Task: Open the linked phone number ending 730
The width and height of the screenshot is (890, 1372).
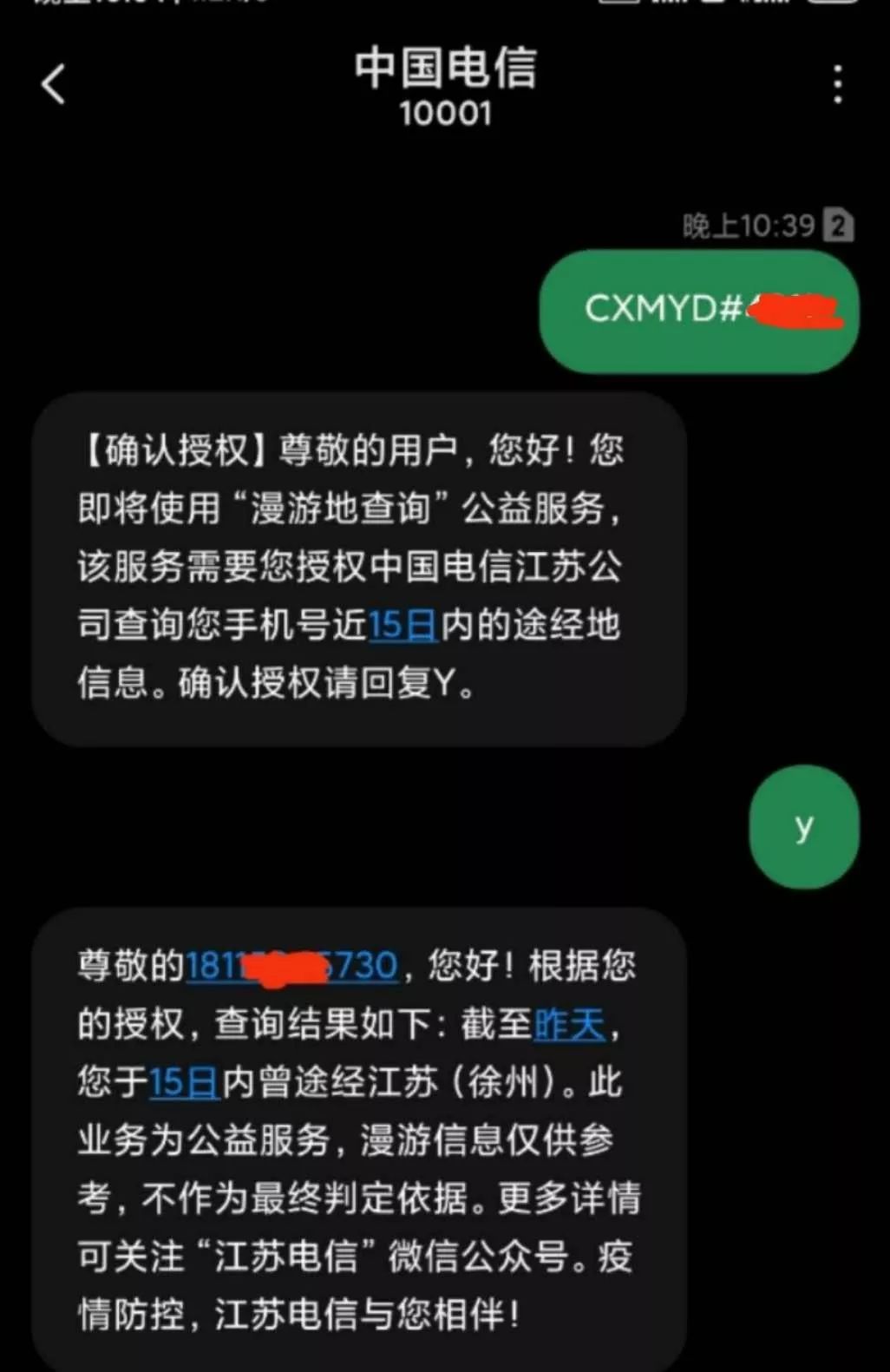Action: point(291,966)
